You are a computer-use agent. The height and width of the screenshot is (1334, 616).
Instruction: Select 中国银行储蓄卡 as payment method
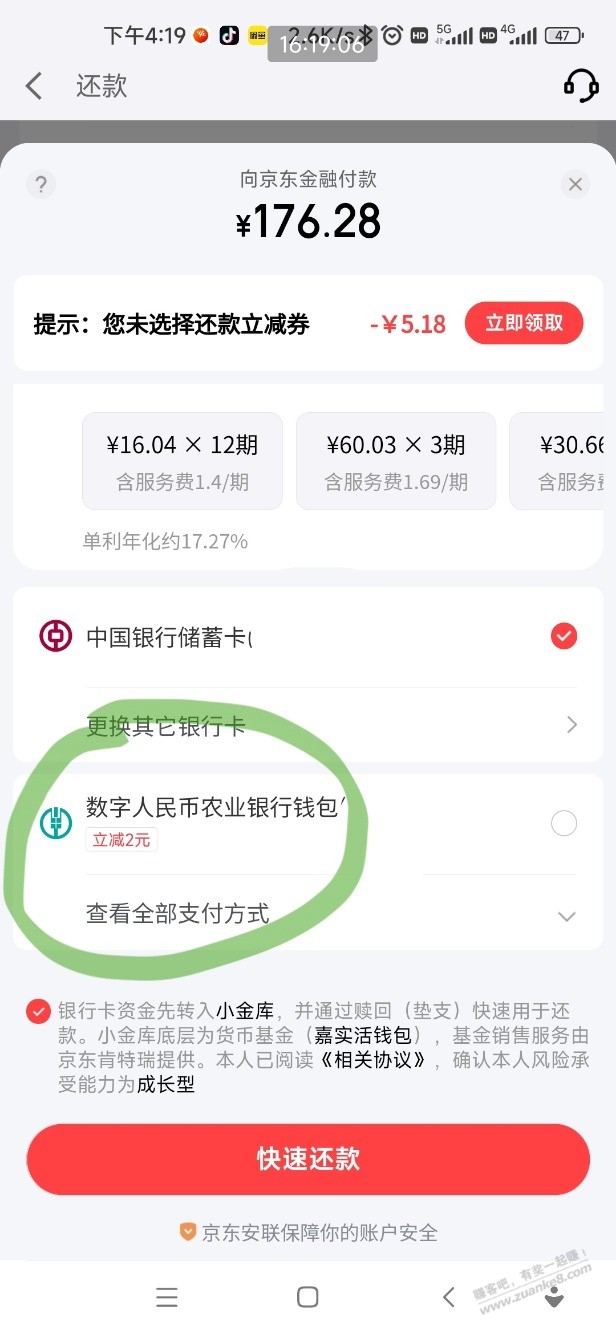[x=564, y=636]
